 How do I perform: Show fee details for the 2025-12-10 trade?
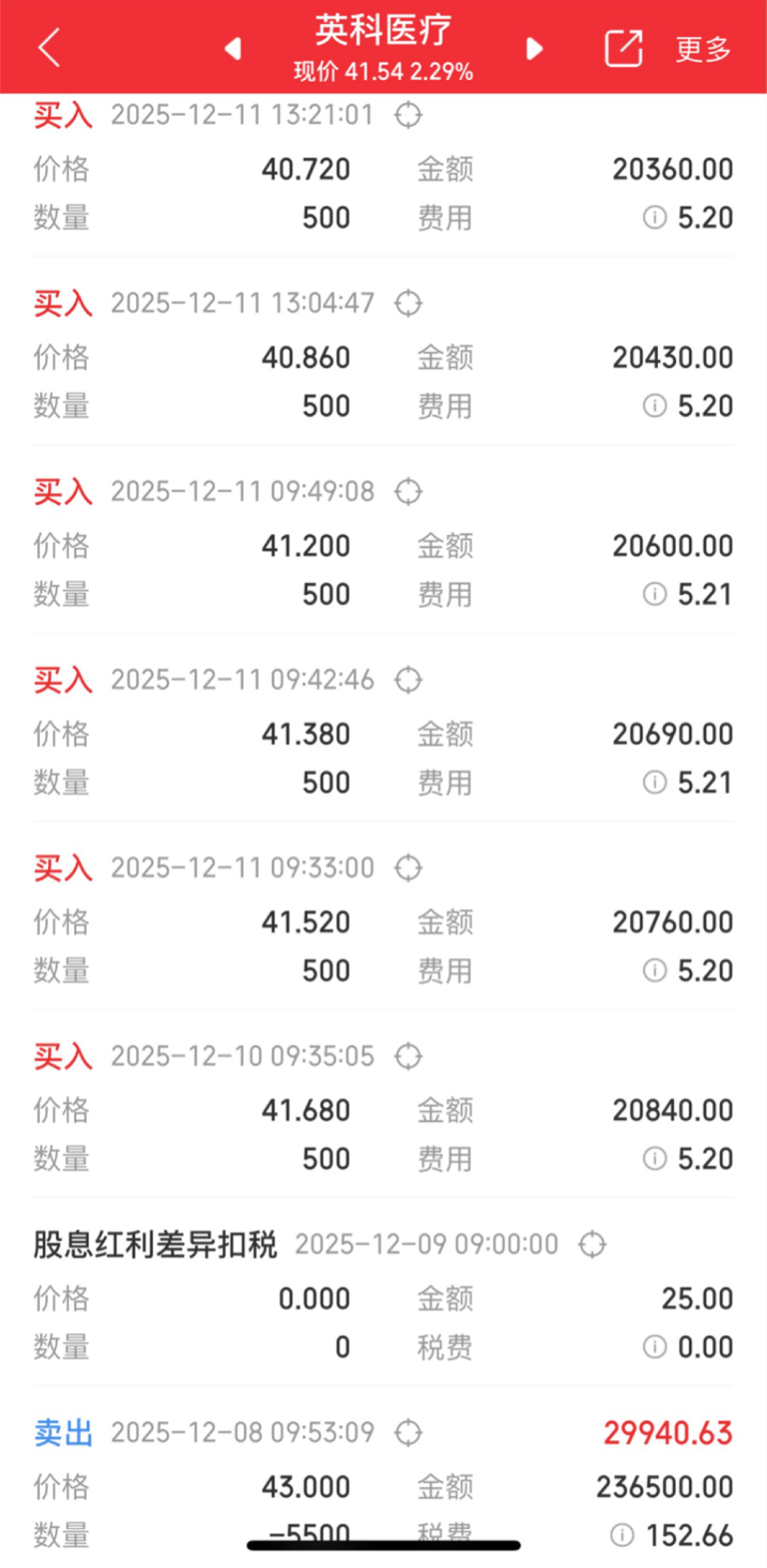(x=654, y=1159)
